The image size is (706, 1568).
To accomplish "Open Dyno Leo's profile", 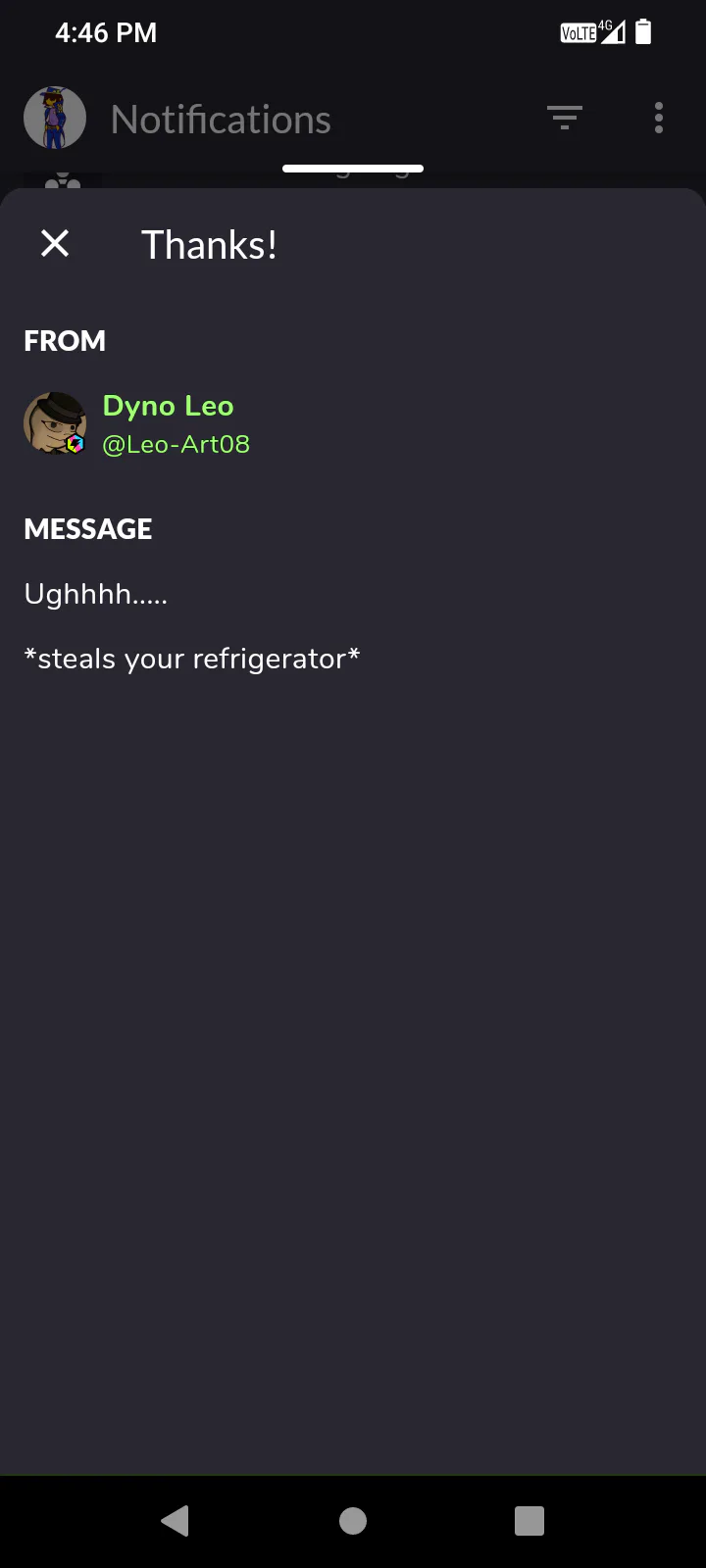I will (137, 423).
